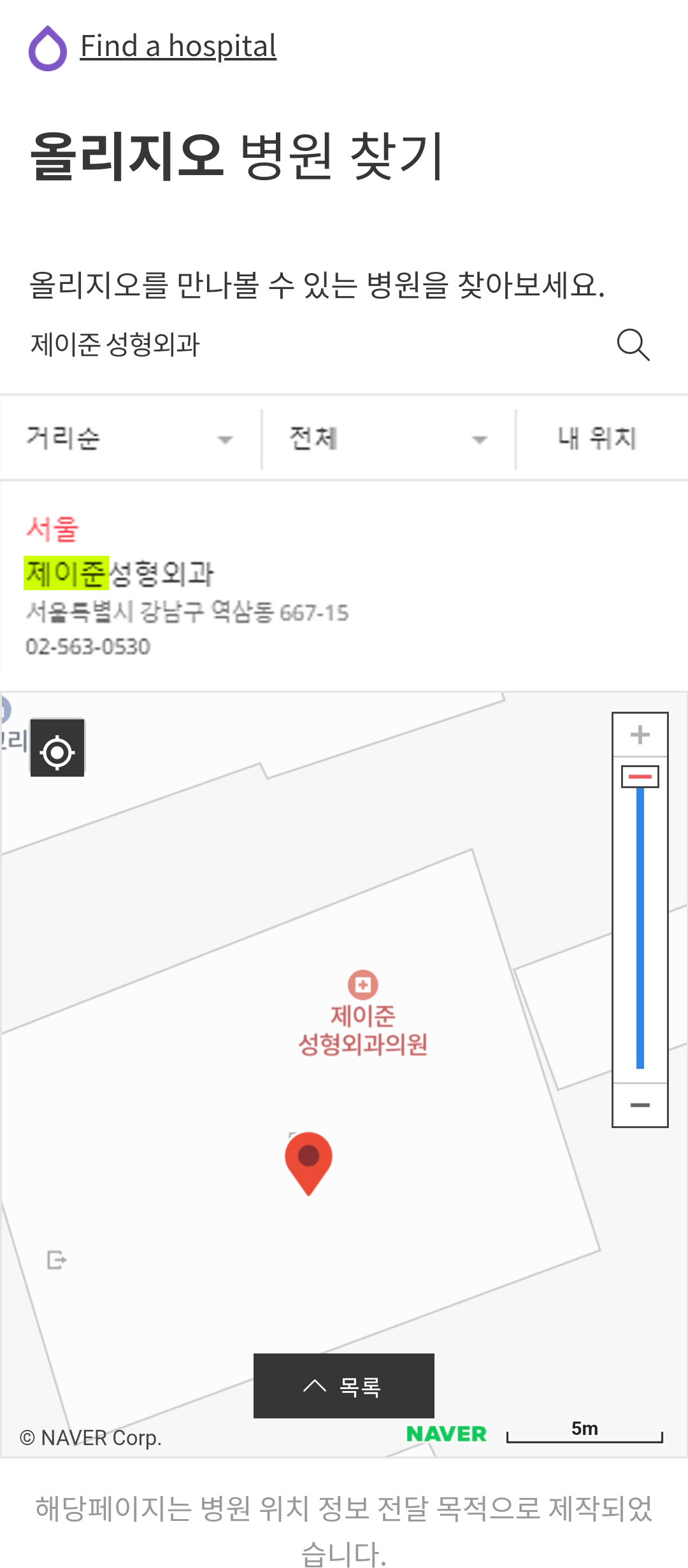Image resolution: width=688 pixels, height=1568 pixels.
Task: Open the 전체 filter dropdown
Action: 388,439
